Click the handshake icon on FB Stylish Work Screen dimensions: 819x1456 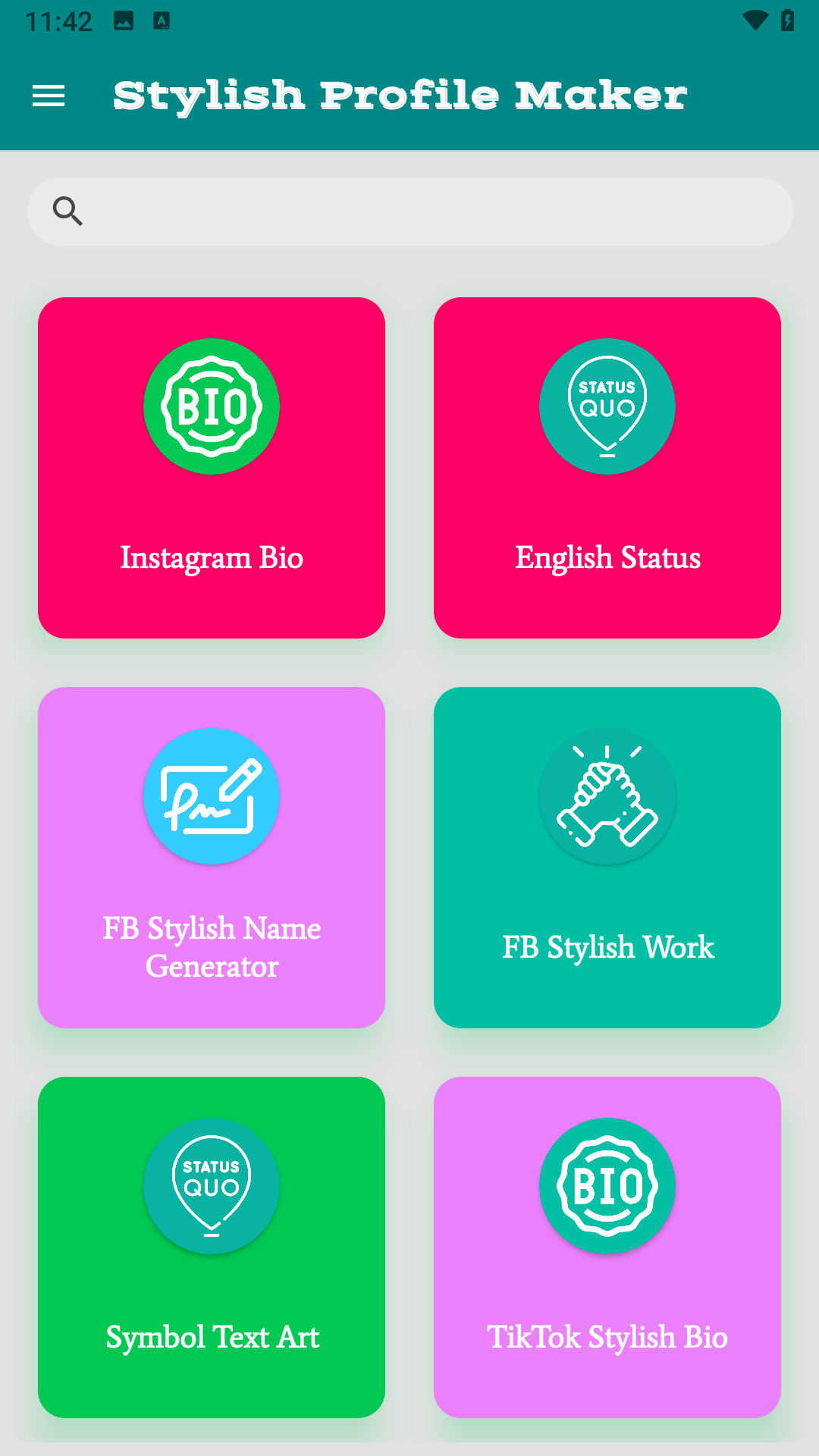(607, 796)
